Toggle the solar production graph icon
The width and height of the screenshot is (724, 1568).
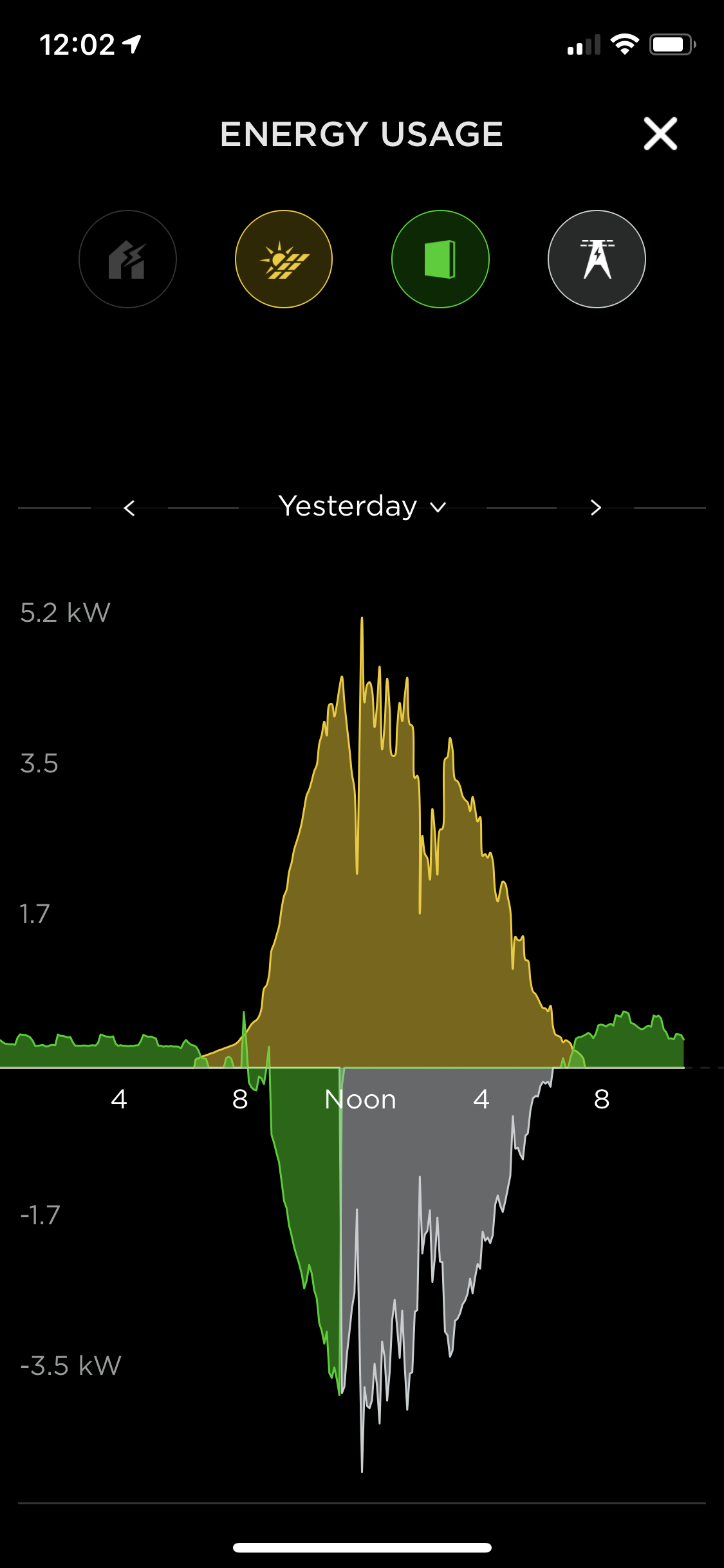[284, 259]
